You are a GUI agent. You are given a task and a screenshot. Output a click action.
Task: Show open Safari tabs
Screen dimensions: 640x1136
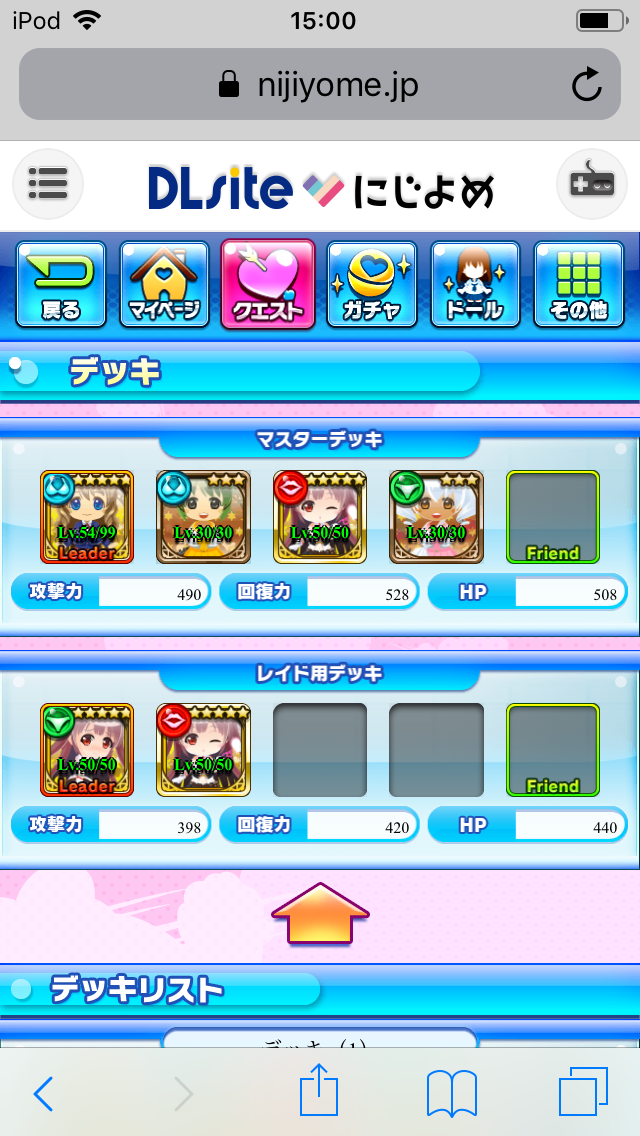click(x=583, y=1093)
